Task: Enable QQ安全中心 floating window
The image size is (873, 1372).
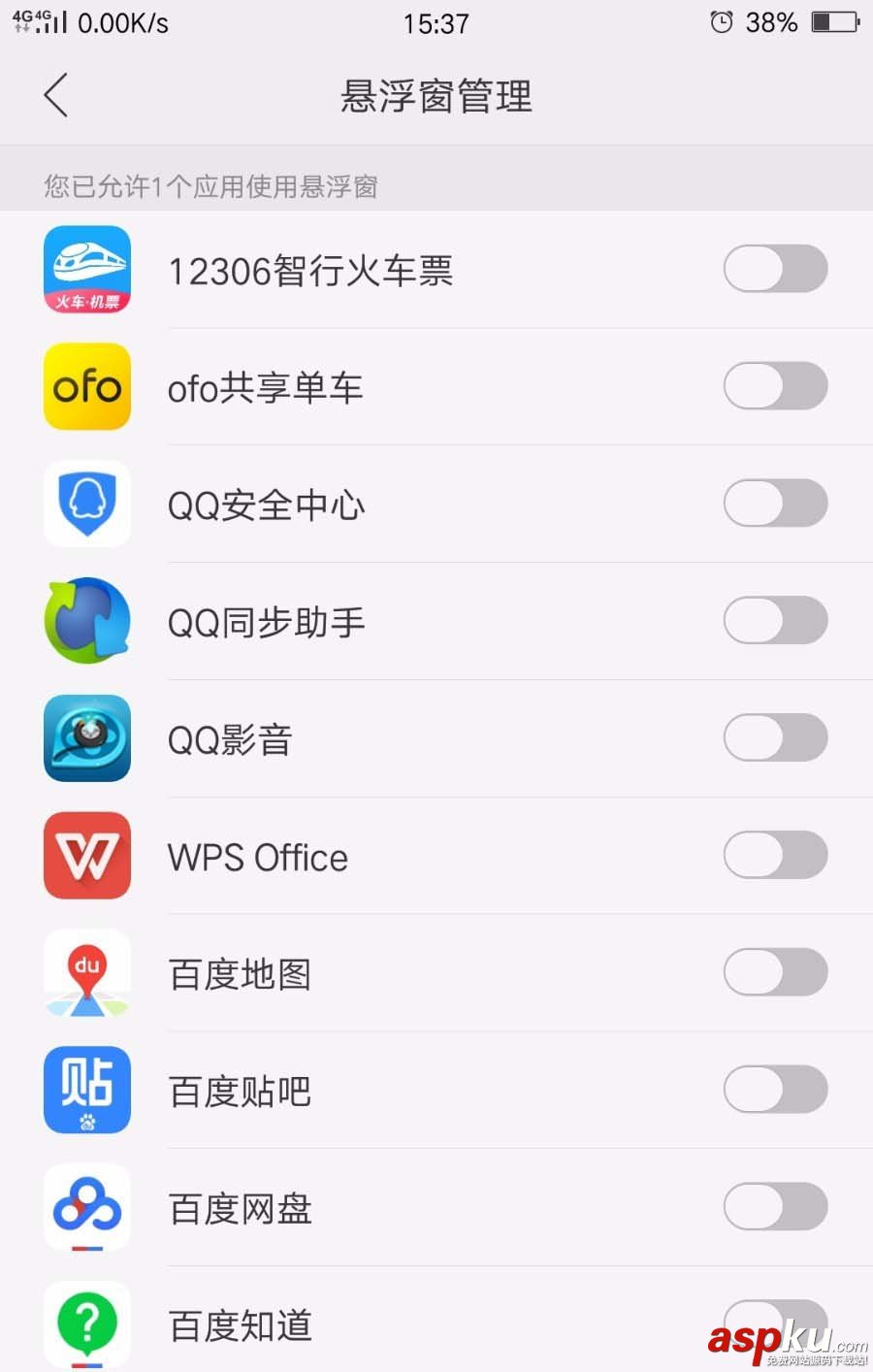Action: [x=775, y=505]
